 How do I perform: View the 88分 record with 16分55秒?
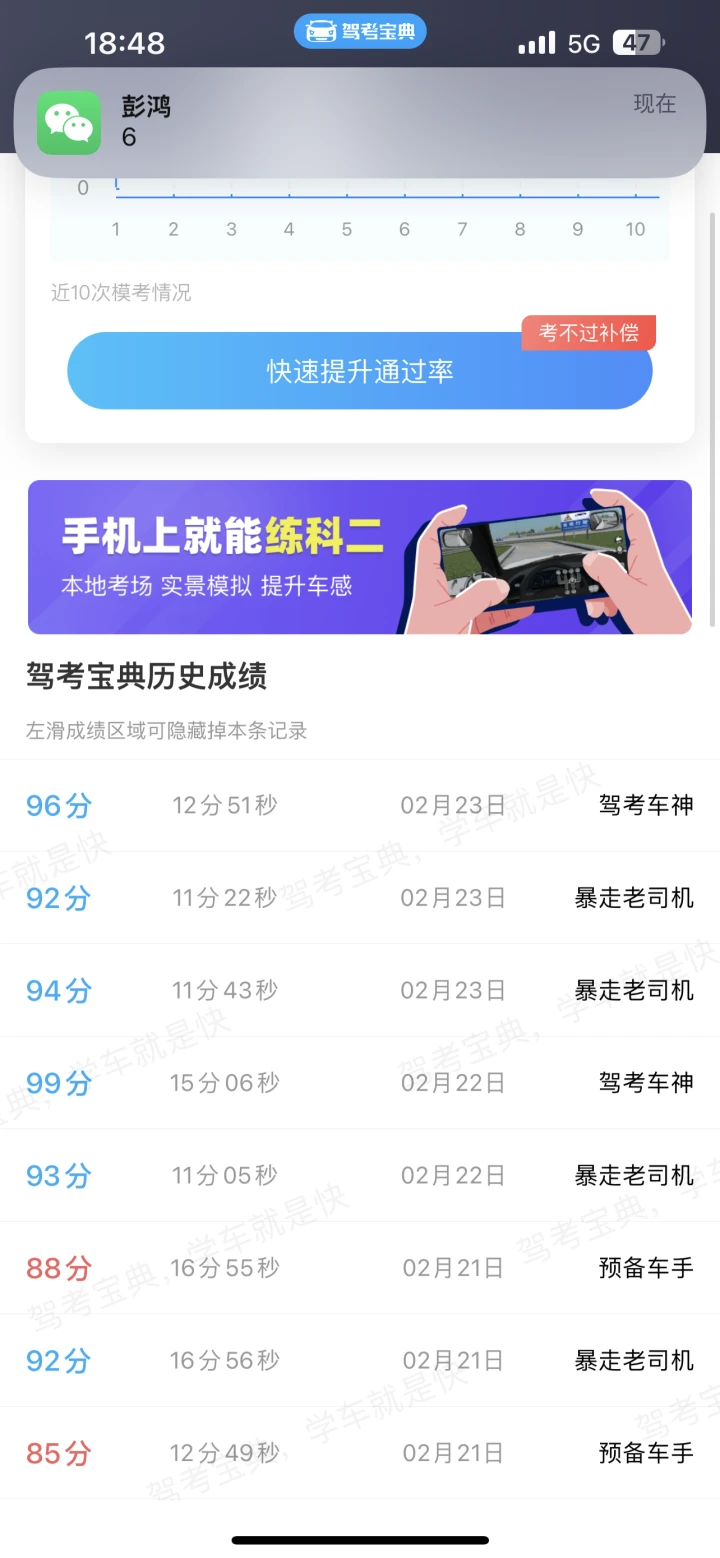(x=360, y=1268)
